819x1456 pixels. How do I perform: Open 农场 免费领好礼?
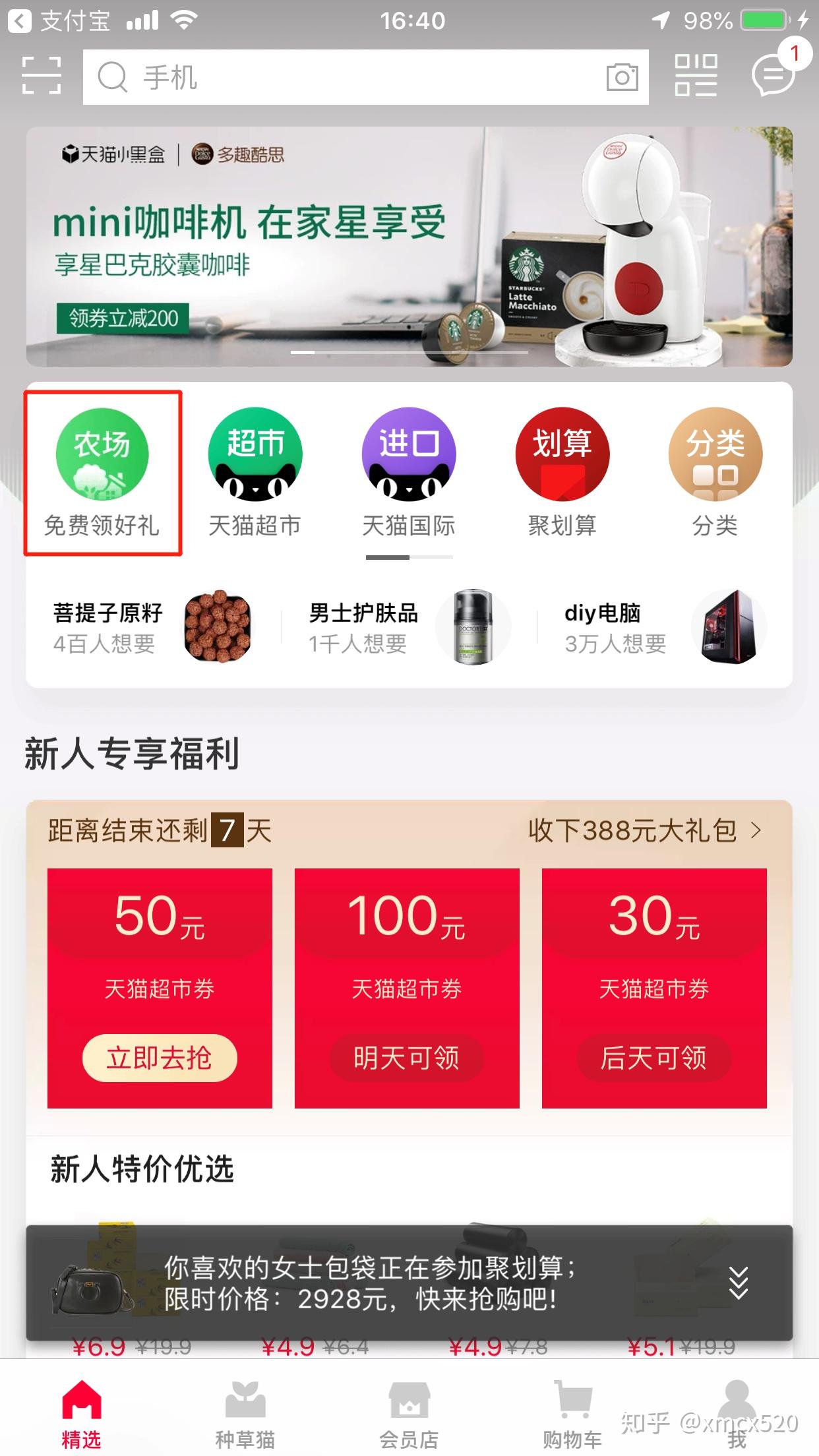click(x=102, y=473)
